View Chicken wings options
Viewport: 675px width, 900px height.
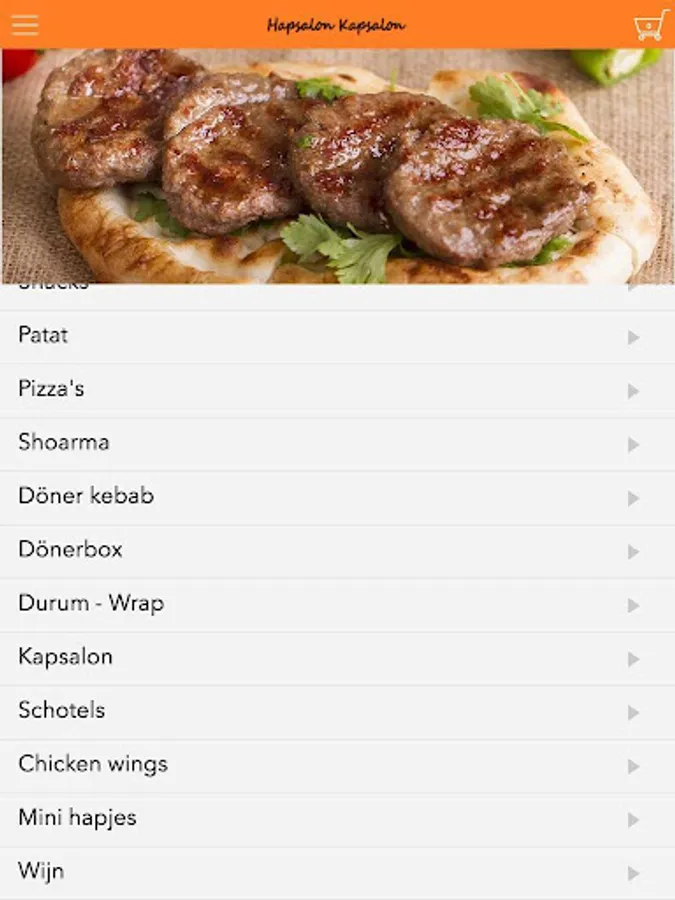pos(337,765)
